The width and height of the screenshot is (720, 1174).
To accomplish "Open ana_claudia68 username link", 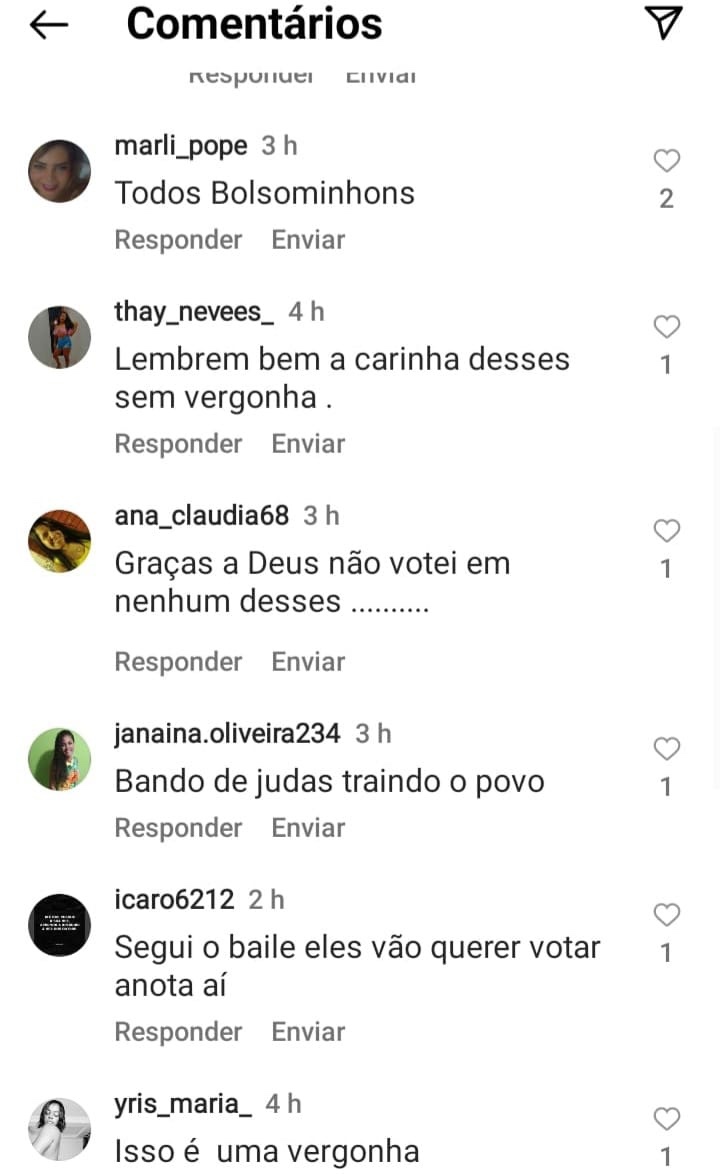I will [201, 516].
